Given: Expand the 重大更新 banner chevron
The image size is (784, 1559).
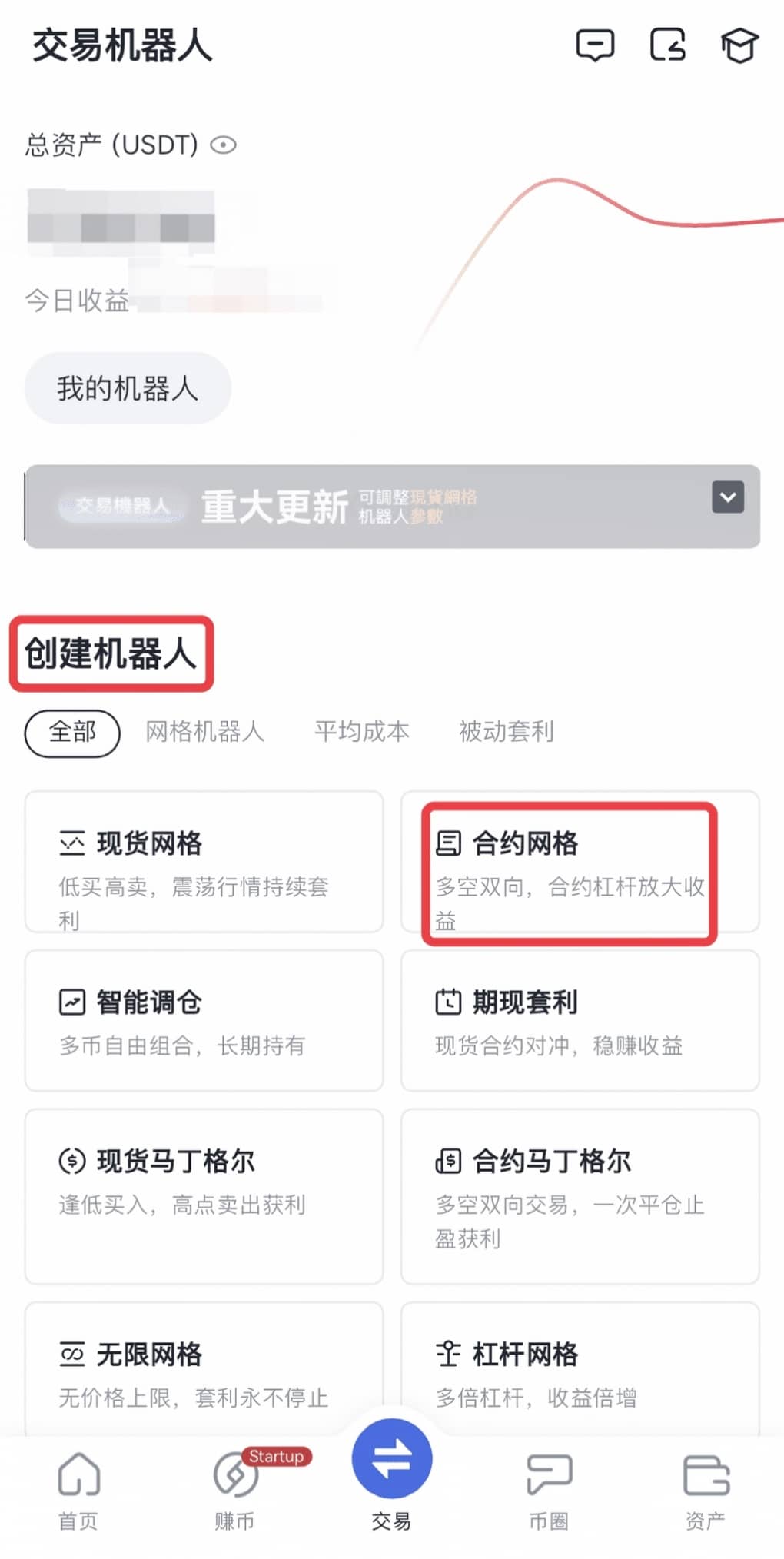Looking at the screenshot, I should (727, 497).
